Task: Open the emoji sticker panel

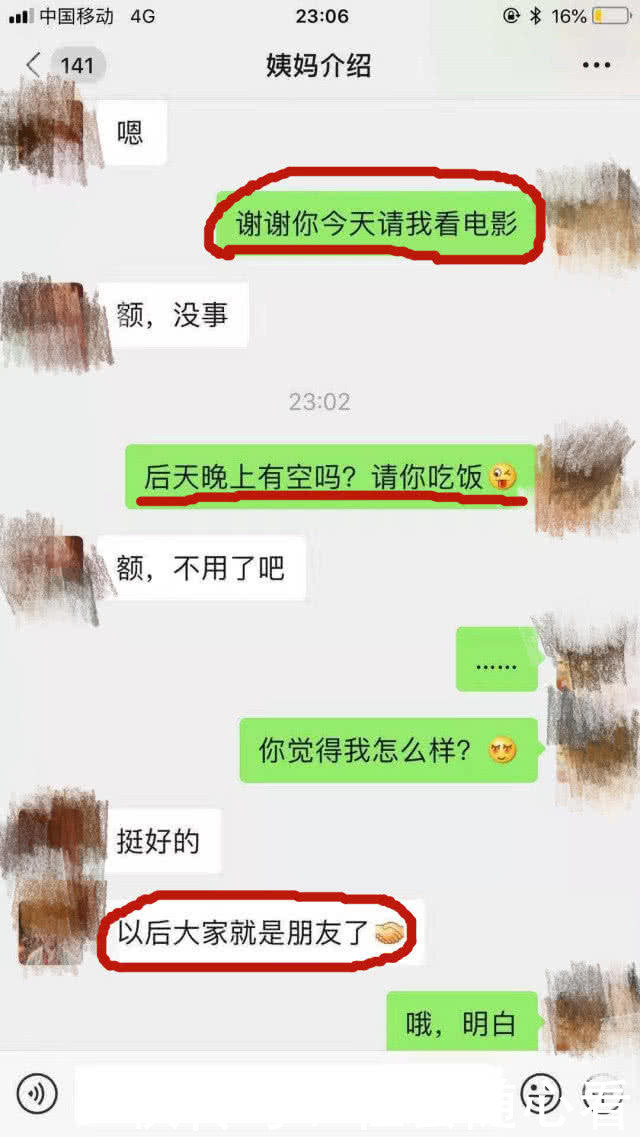Action: (x=543, y=1094)
